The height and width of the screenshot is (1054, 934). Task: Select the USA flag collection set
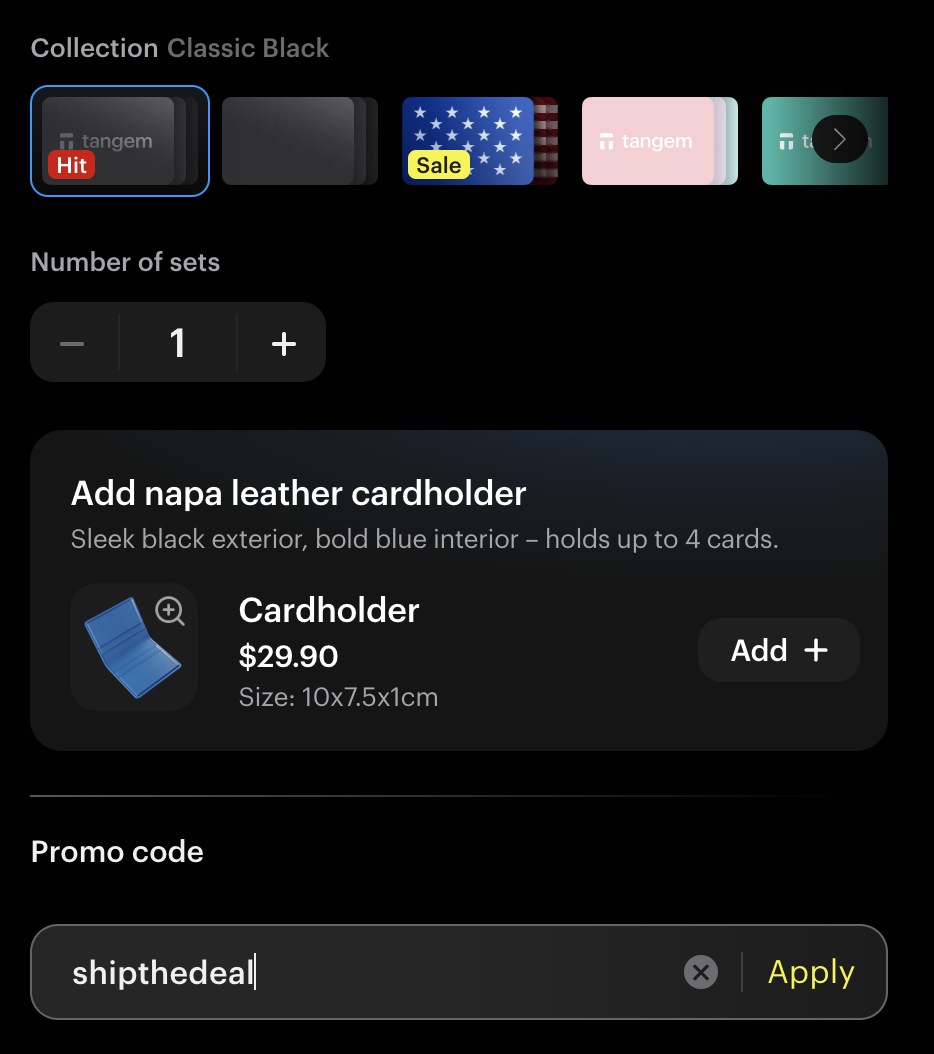tap(480, 141)
